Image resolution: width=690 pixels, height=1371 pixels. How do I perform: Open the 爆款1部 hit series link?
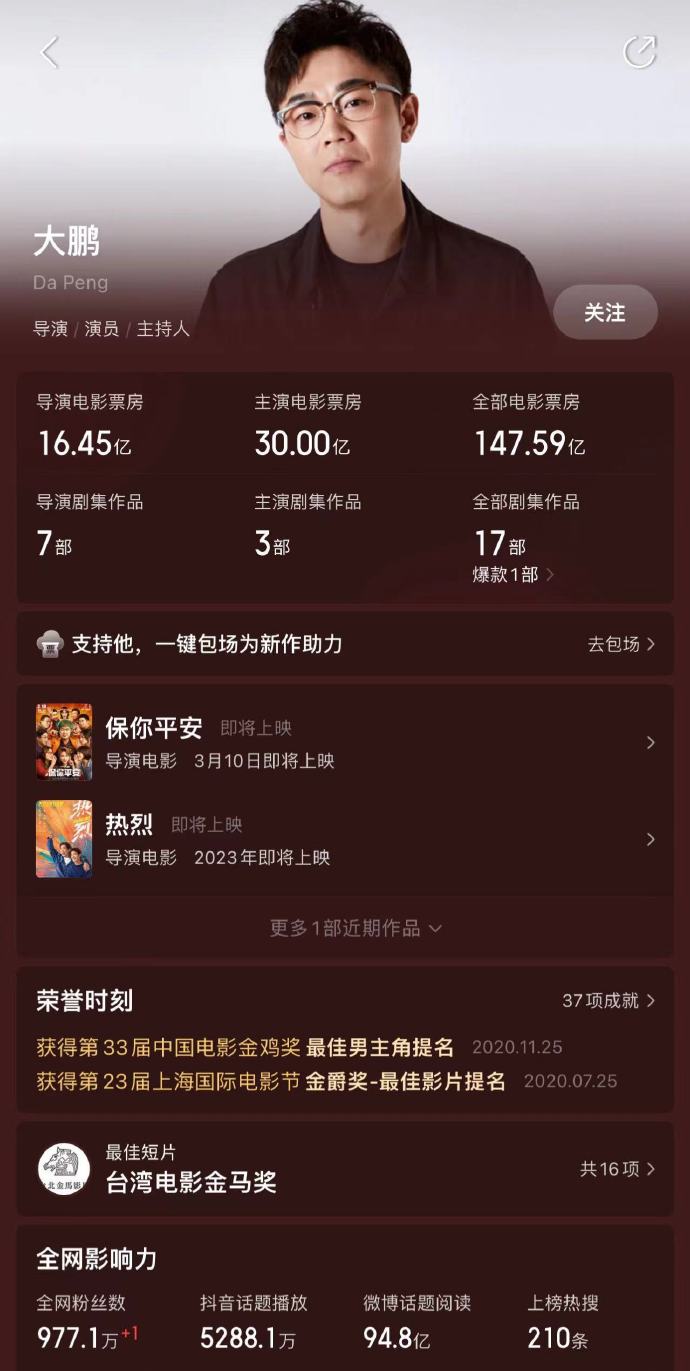point(513,575)
